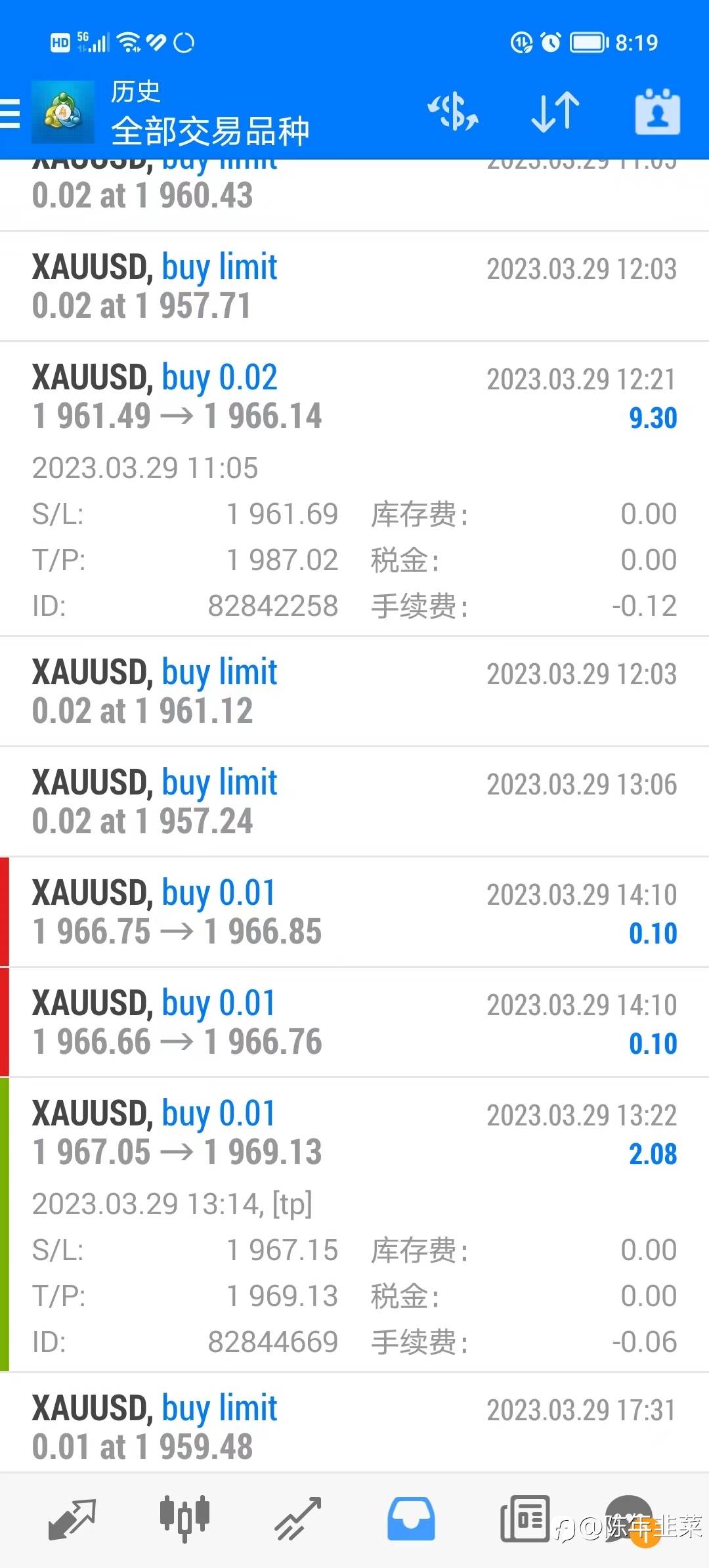Viewport: 709px width, 1568px height.
Task: Expand the buy limit 0.02 at 1 961.12 order
Action: 354,691
